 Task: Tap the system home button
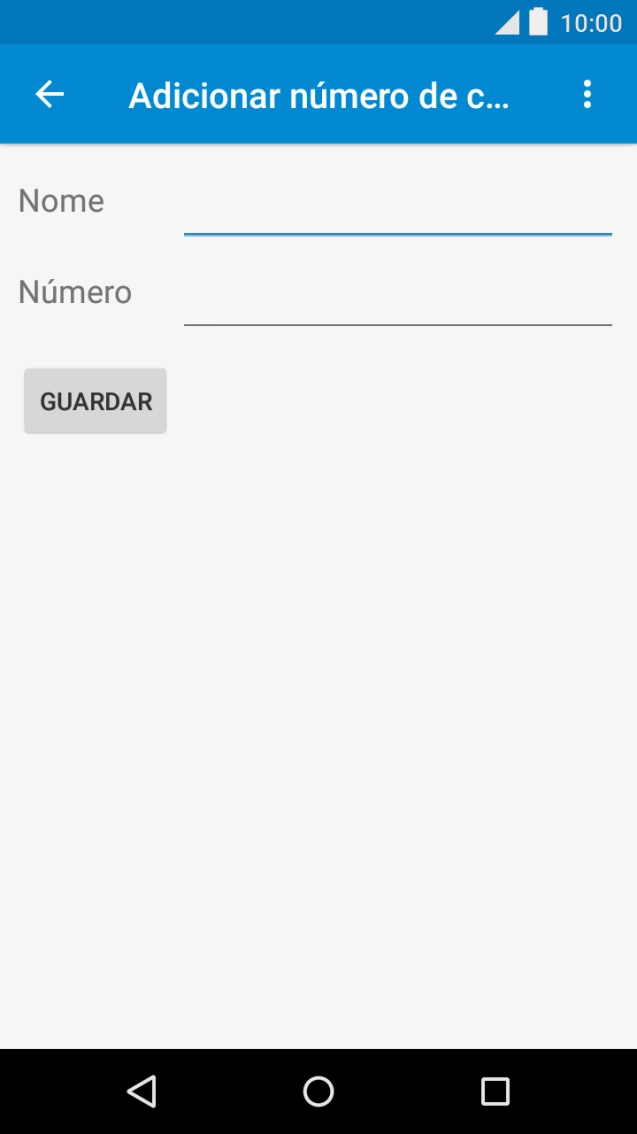[318, 1091]
